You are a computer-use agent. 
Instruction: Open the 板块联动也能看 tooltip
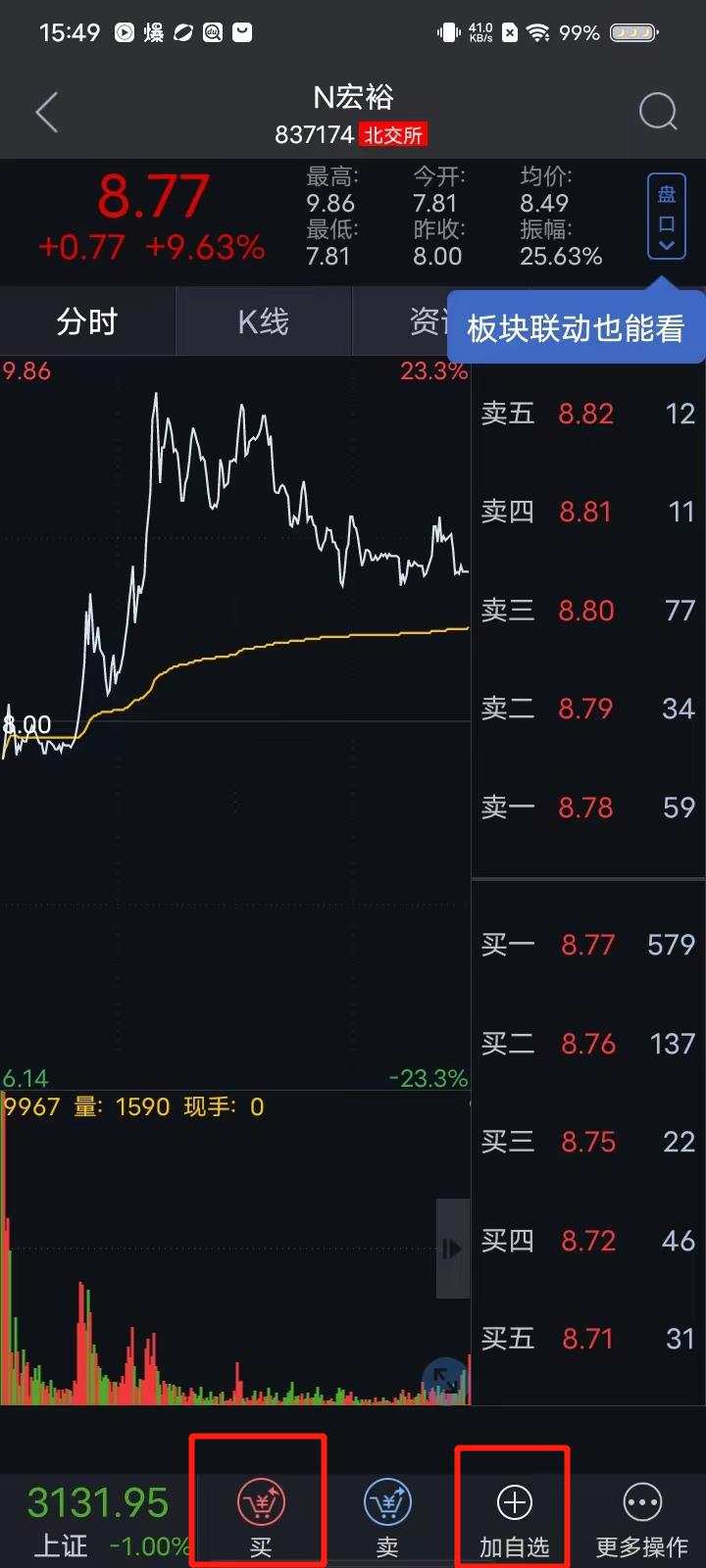click(576, 328)
